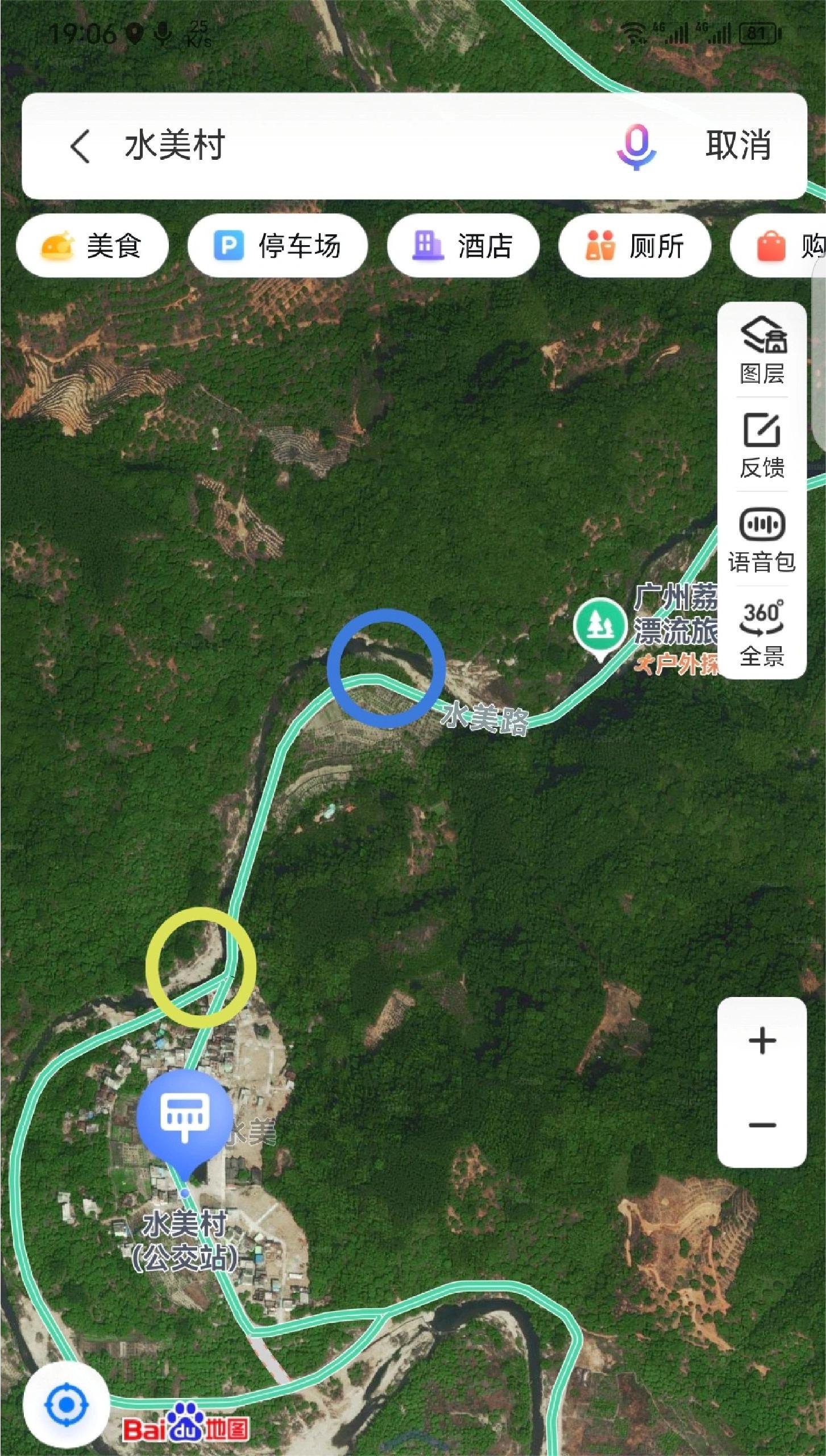Go back using the search bar arrow
Viewport: 826px width, 1456px height.
[80, 146]
